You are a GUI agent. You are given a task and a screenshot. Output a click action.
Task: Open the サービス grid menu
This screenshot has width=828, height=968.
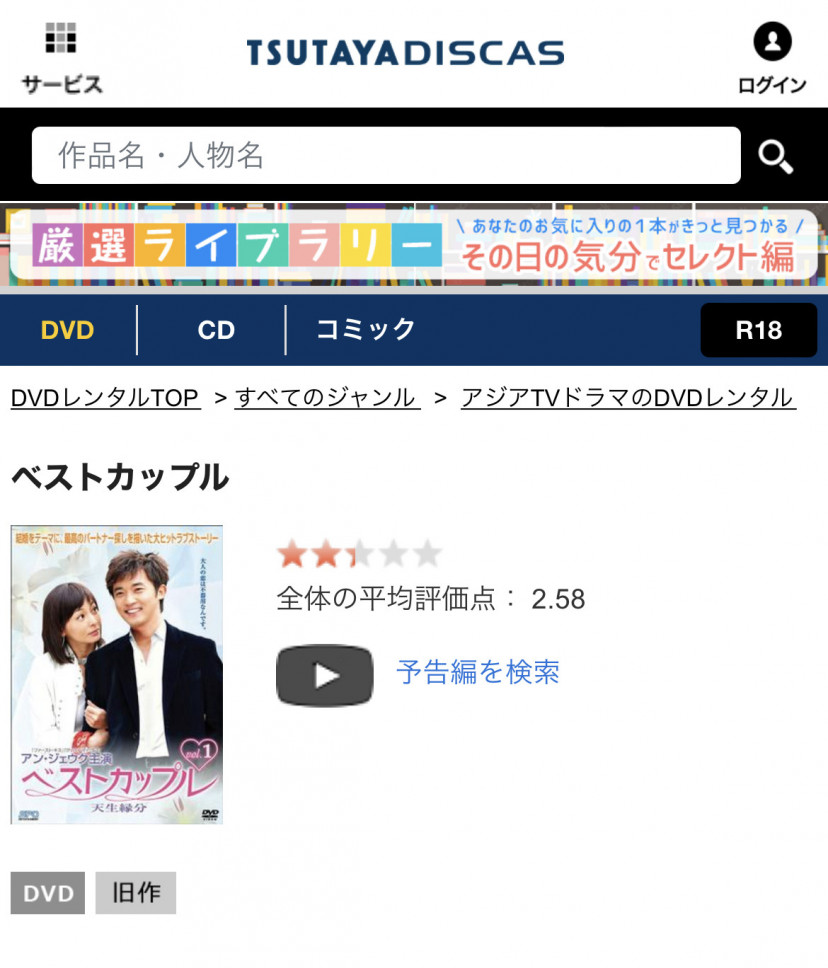[62, 57]
